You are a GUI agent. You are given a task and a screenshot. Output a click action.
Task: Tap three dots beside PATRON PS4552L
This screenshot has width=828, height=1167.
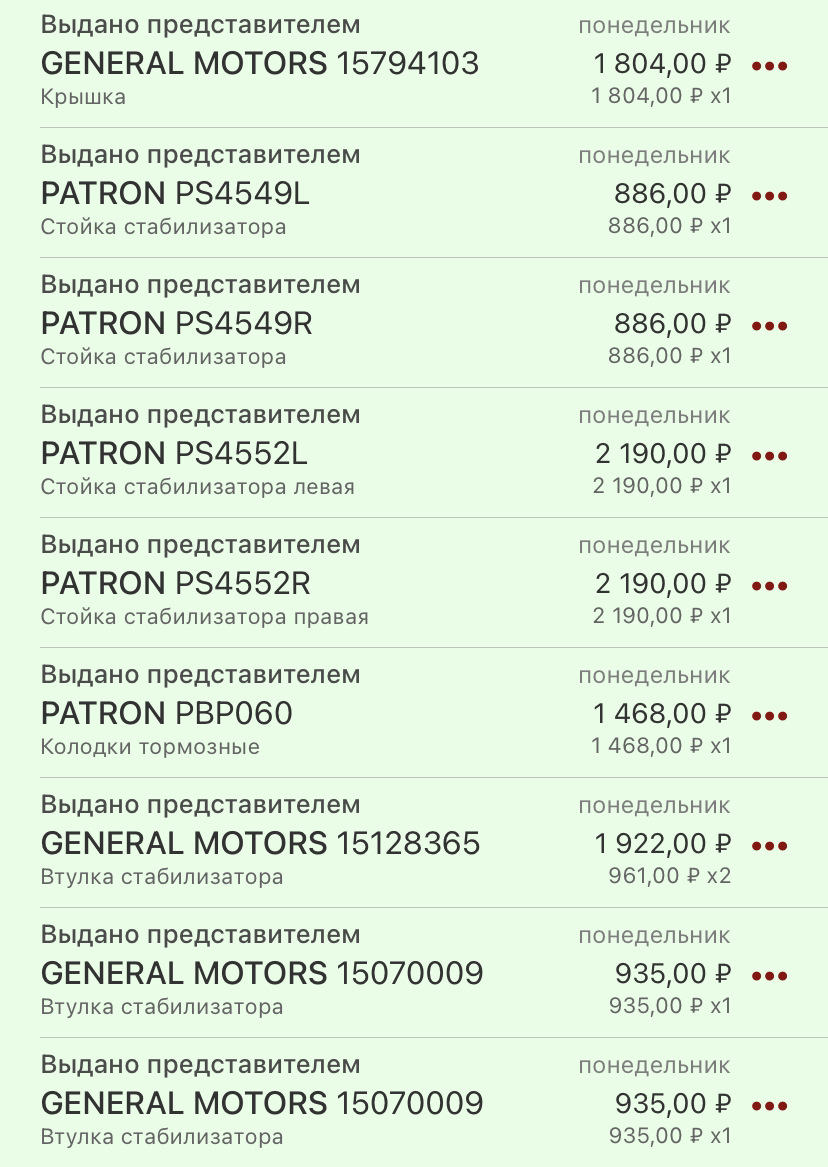click(769, 456)
